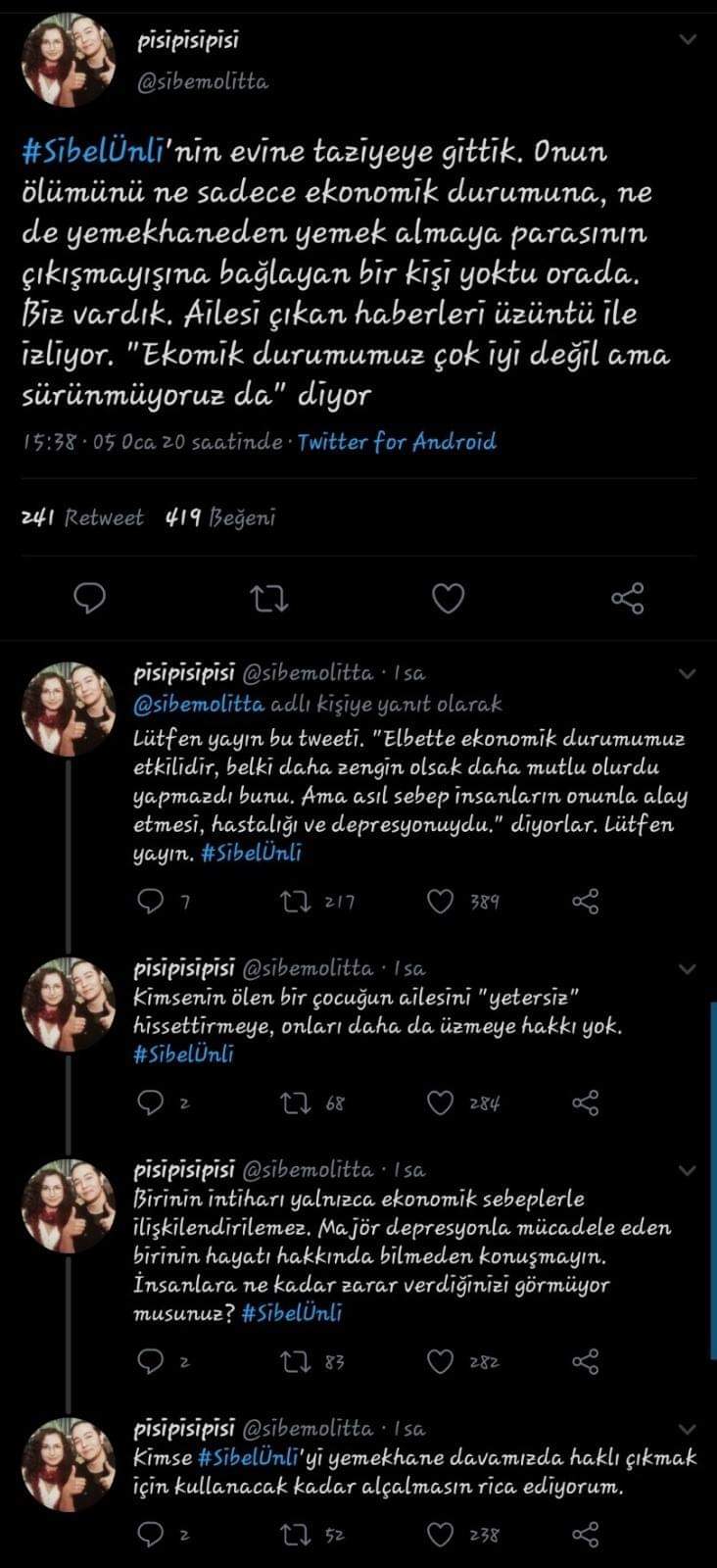
Task: Open the @sibemolitta mention in the first reply
Action: coord(199,704)
